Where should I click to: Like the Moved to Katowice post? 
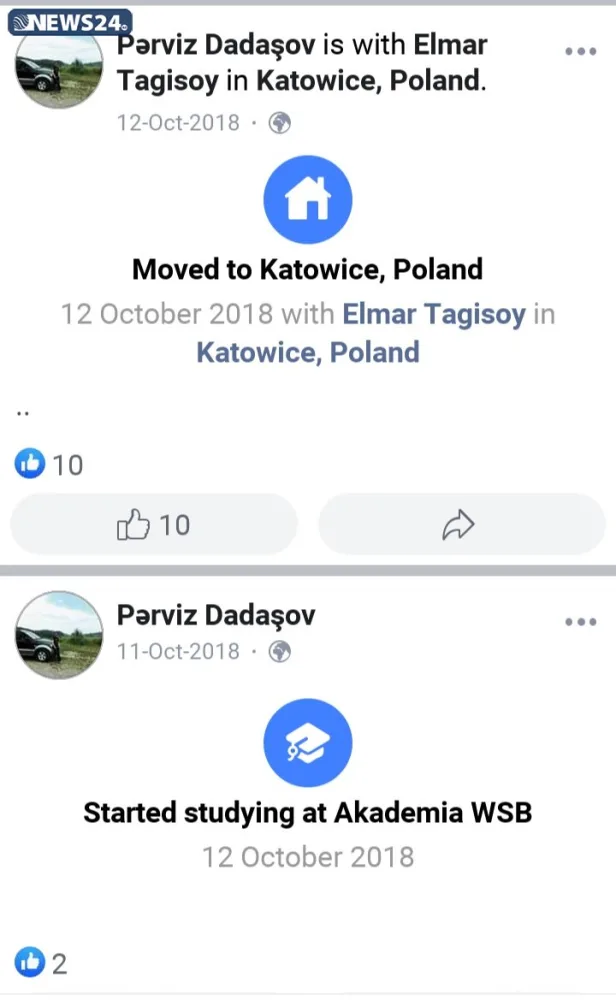153,525
